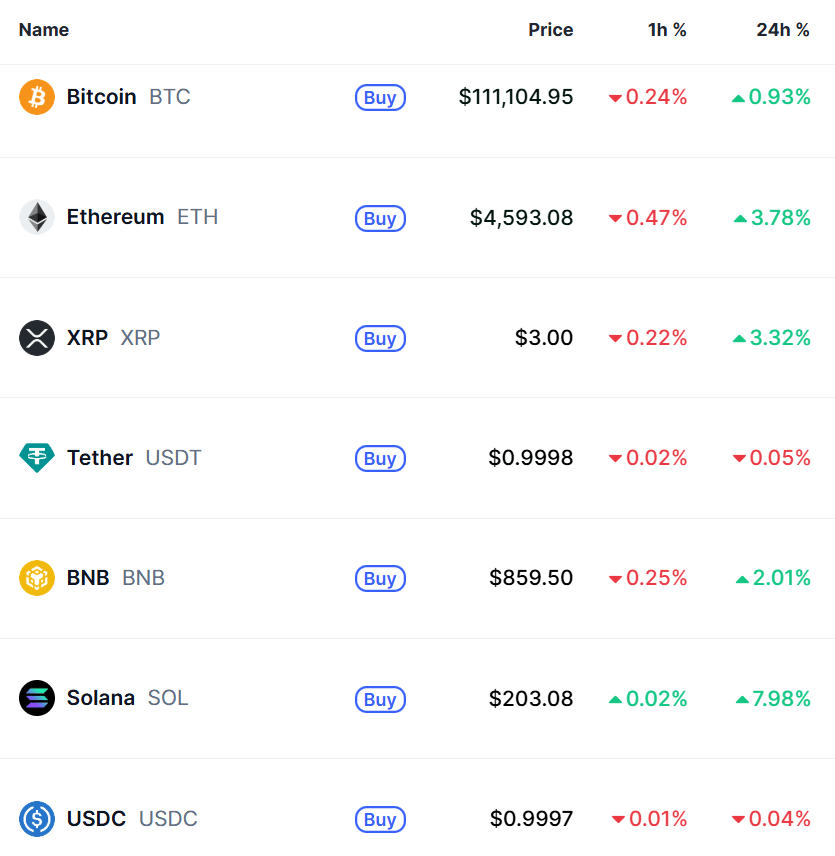835x856 pixels.
Task: Open the USDC coin page
Action: (96, 819)
